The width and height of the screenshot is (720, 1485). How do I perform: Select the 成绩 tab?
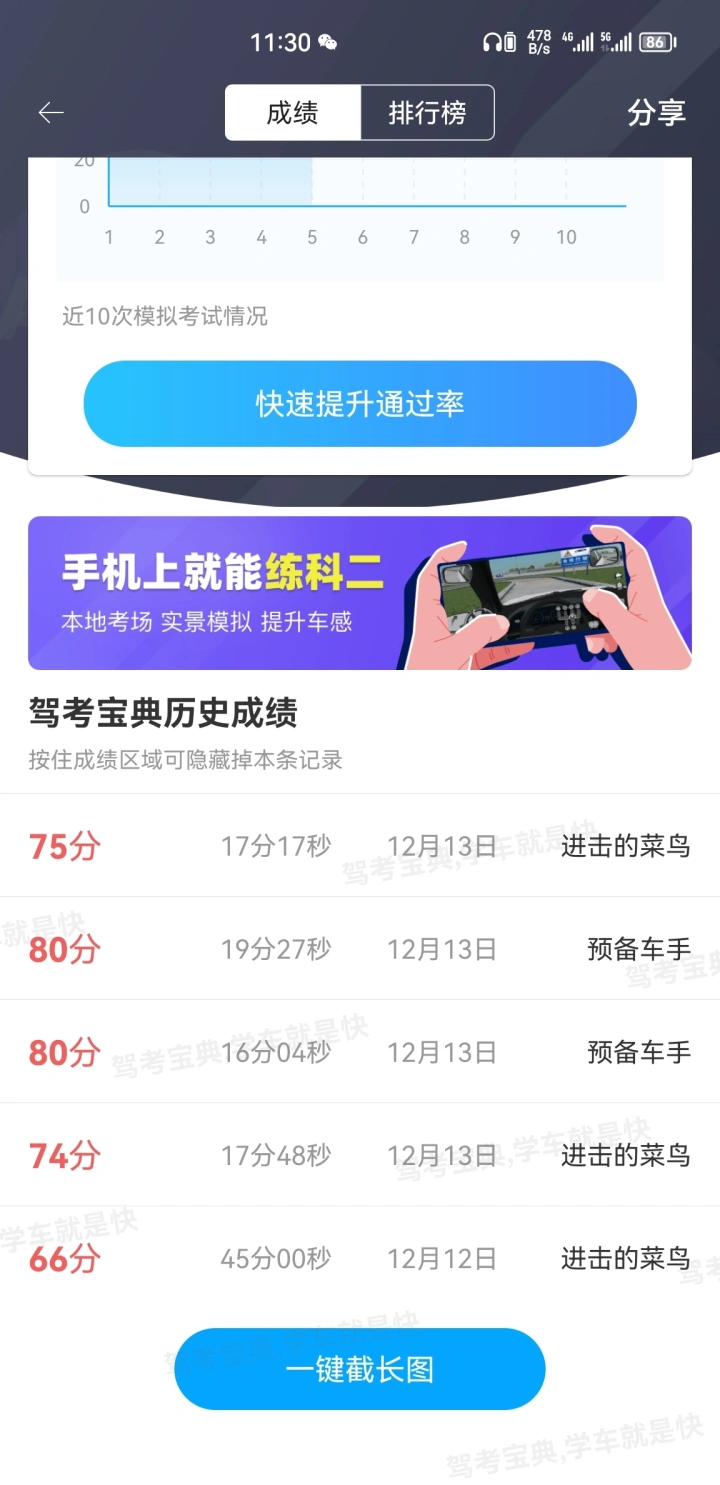pyautogui.click(x=292, y=113)
